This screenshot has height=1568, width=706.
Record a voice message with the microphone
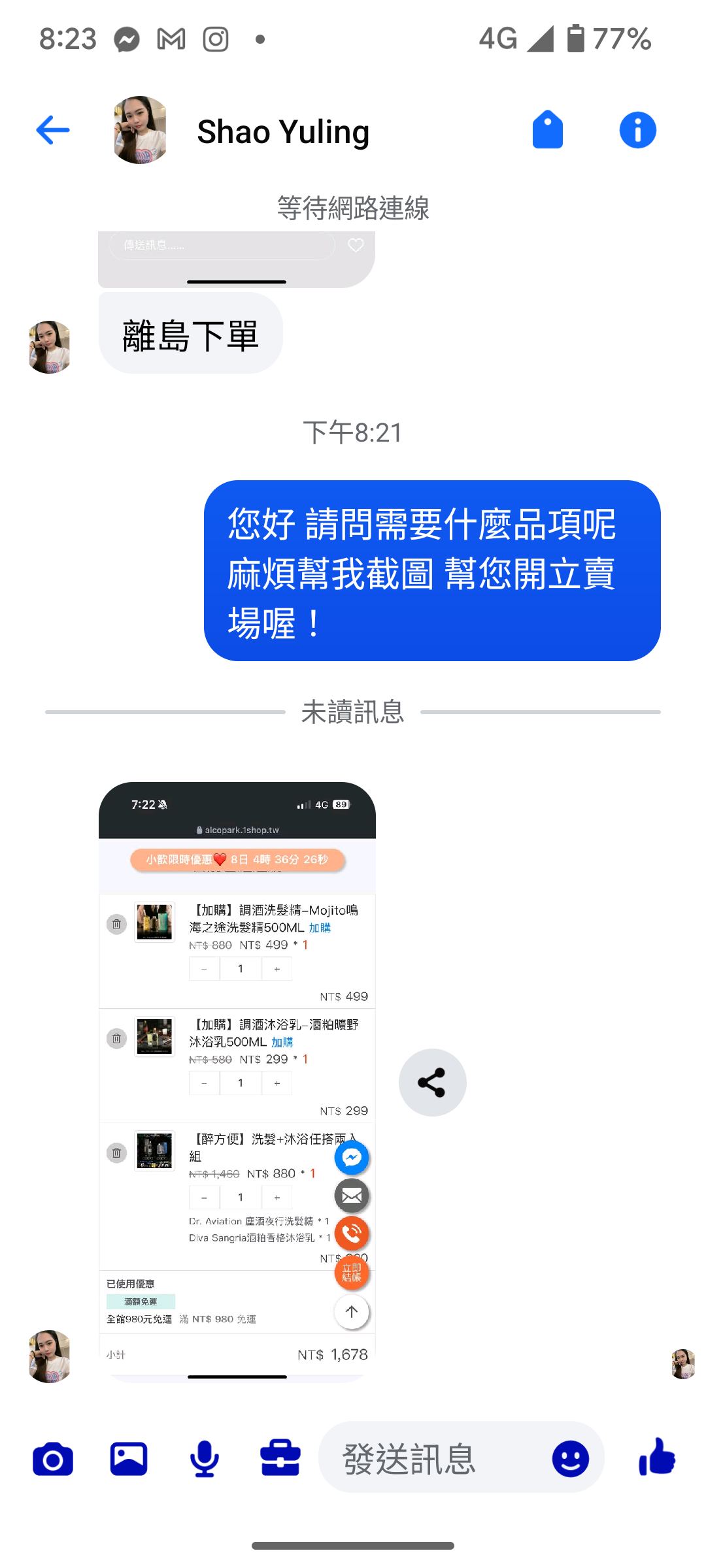(x=205, y=1459)
